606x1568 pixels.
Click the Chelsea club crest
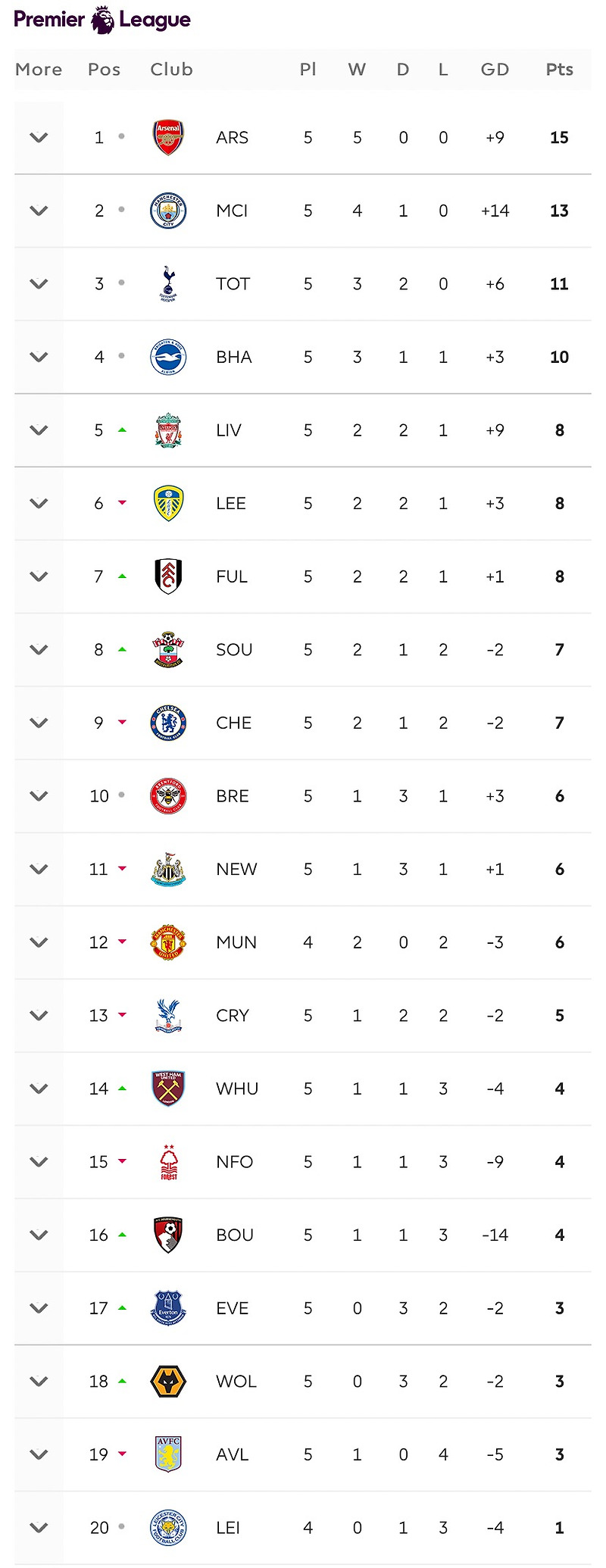coord(167,723)
